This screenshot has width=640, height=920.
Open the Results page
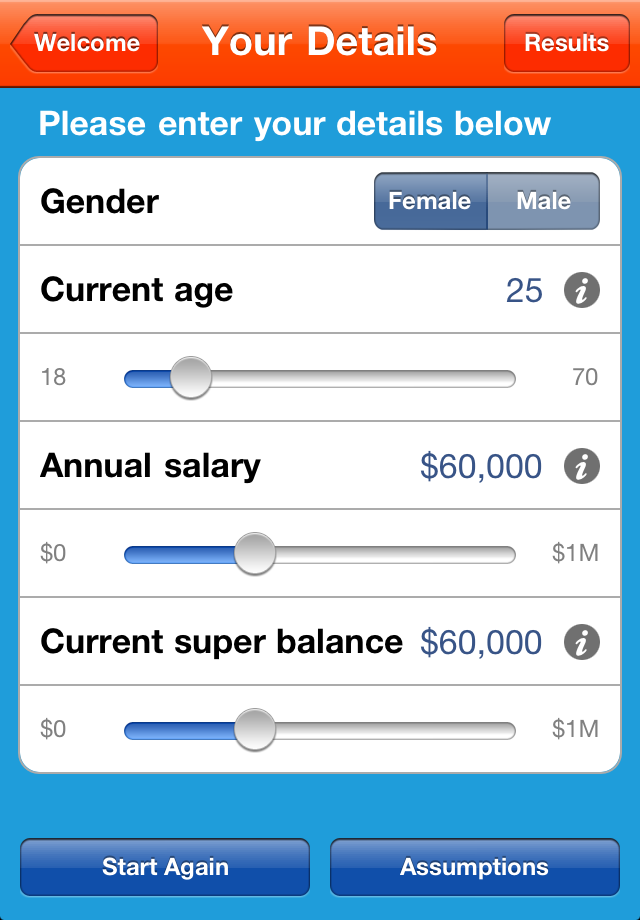point(566,44)
